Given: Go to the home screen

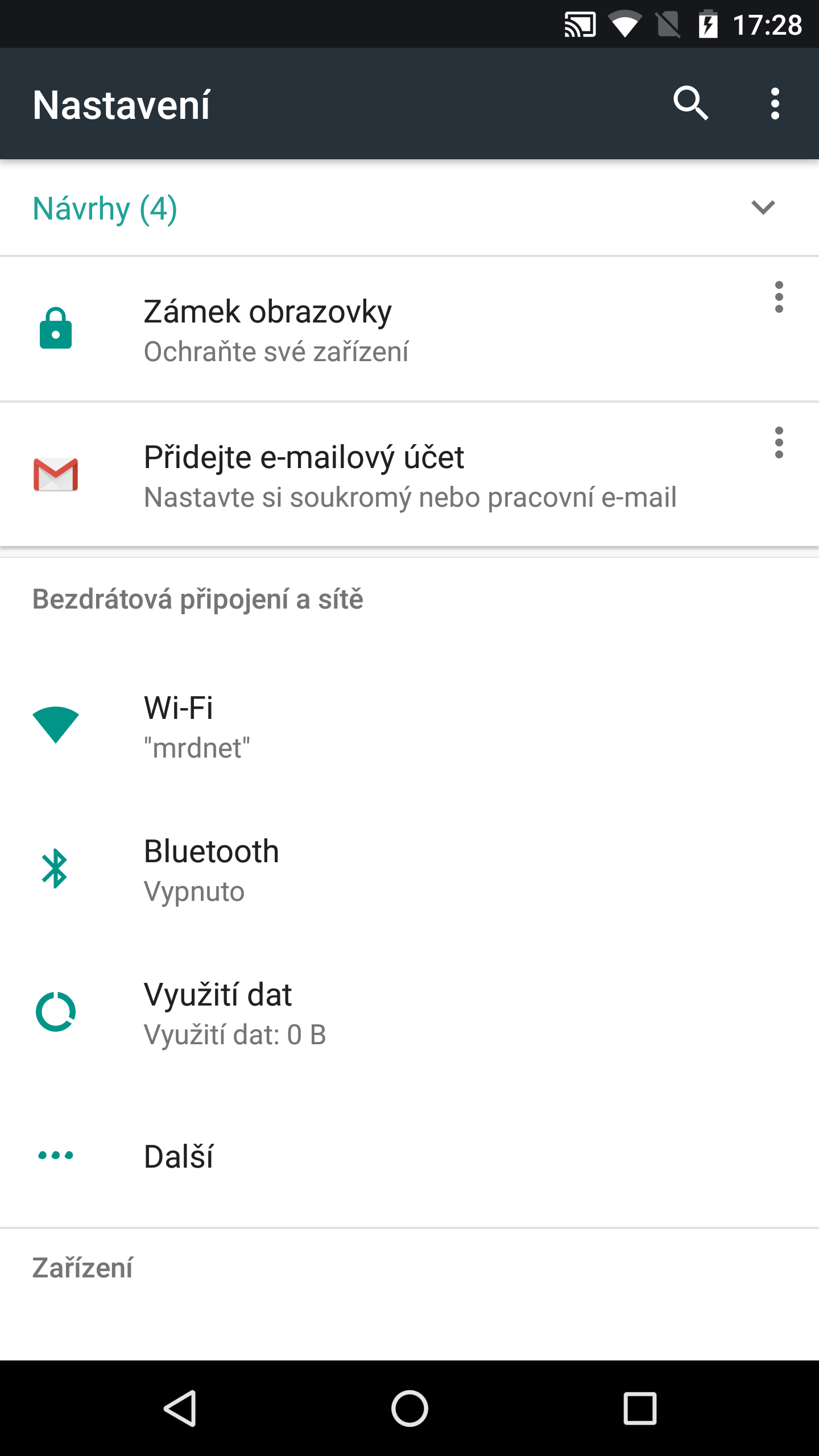Looking at the screenshot, I should pos(409,1408).
